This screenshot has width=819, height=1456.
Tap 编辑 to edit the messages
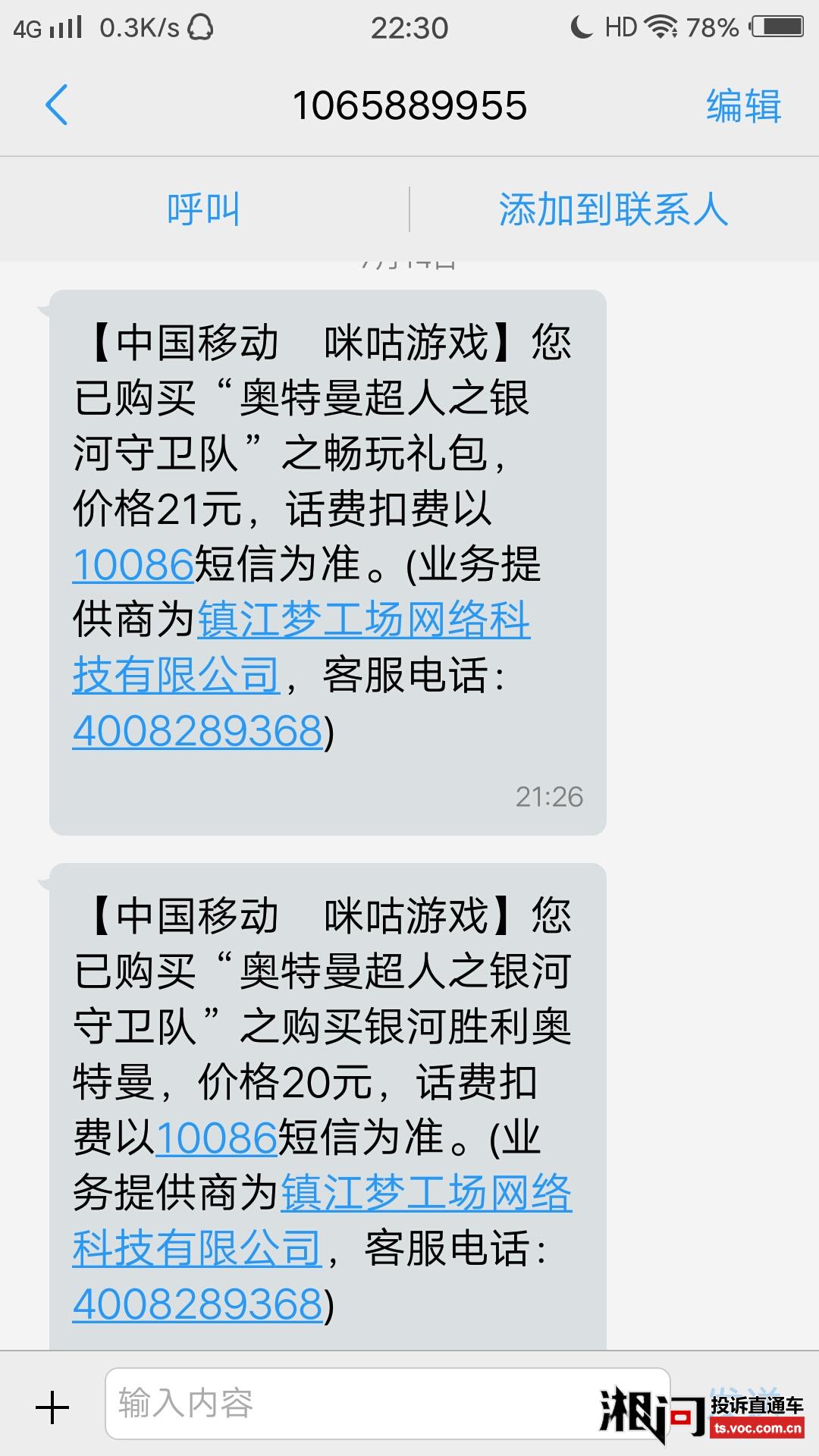pyautogui.click(x=743, y=105)
